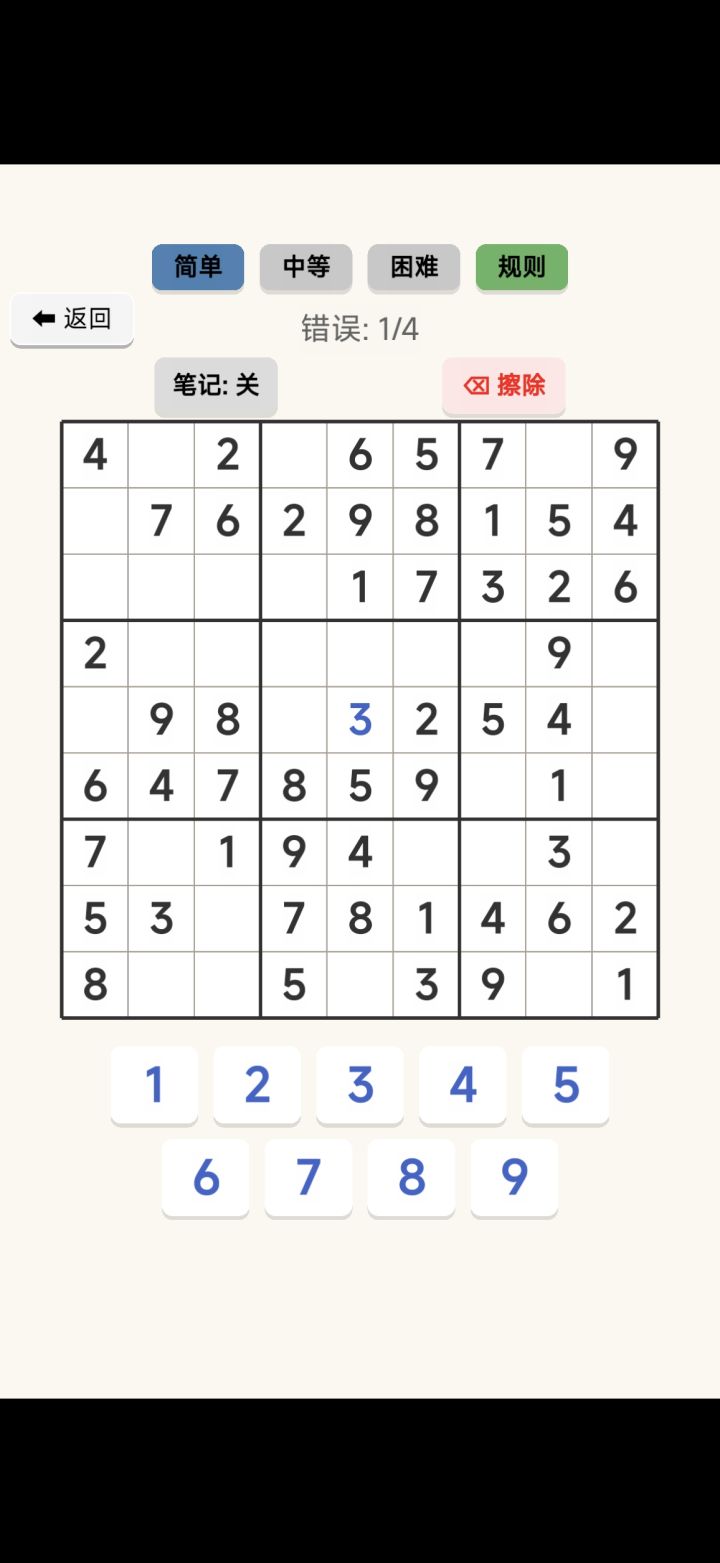Image resolution: width=720 pixels, height=1563 pixels.
Task: Switch to 简单 easy difficulty
Action: click(x=197, y=267)
